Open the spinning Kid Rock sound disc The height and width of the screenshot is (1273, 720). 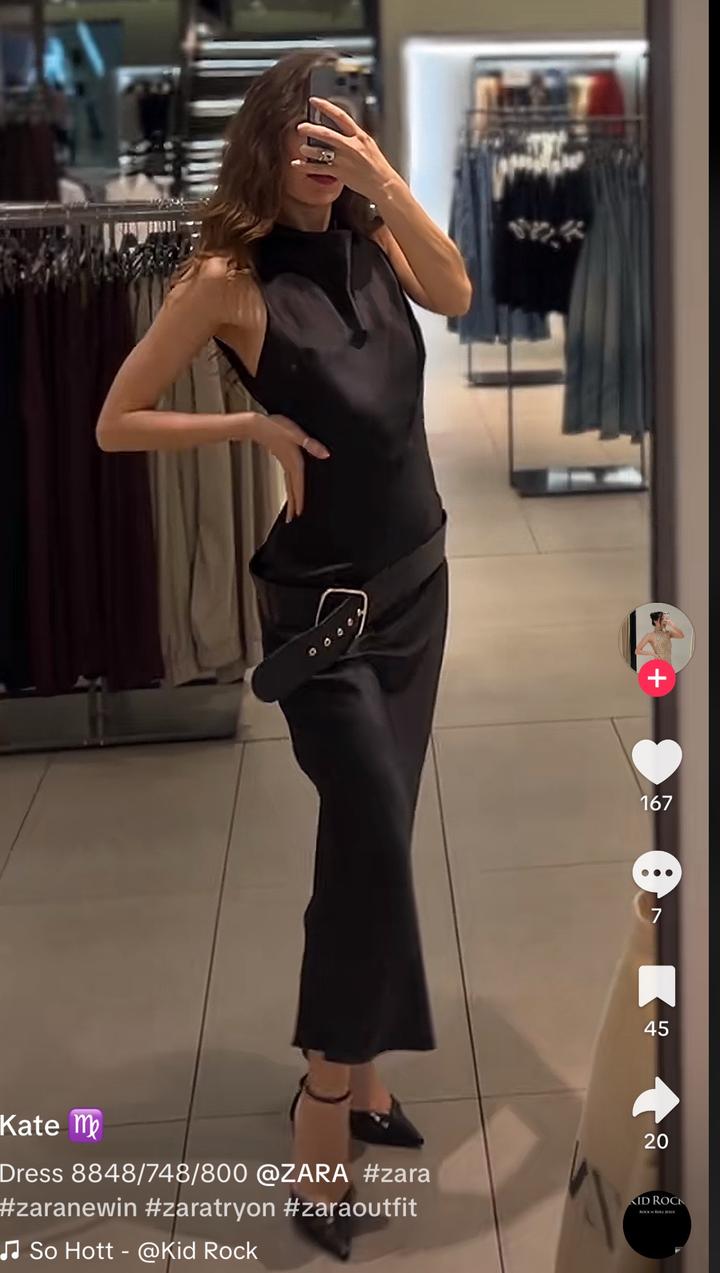click(656, 1224)
